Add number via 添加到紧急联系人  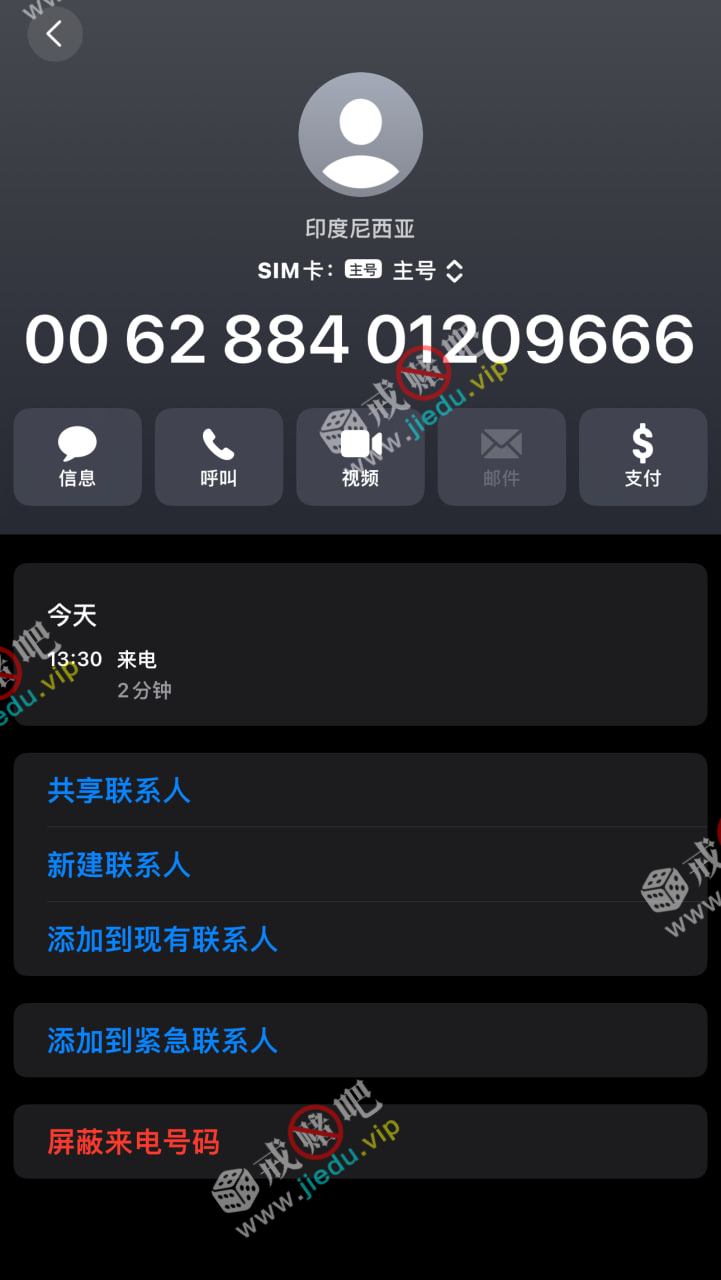(x=162, y=1041)
